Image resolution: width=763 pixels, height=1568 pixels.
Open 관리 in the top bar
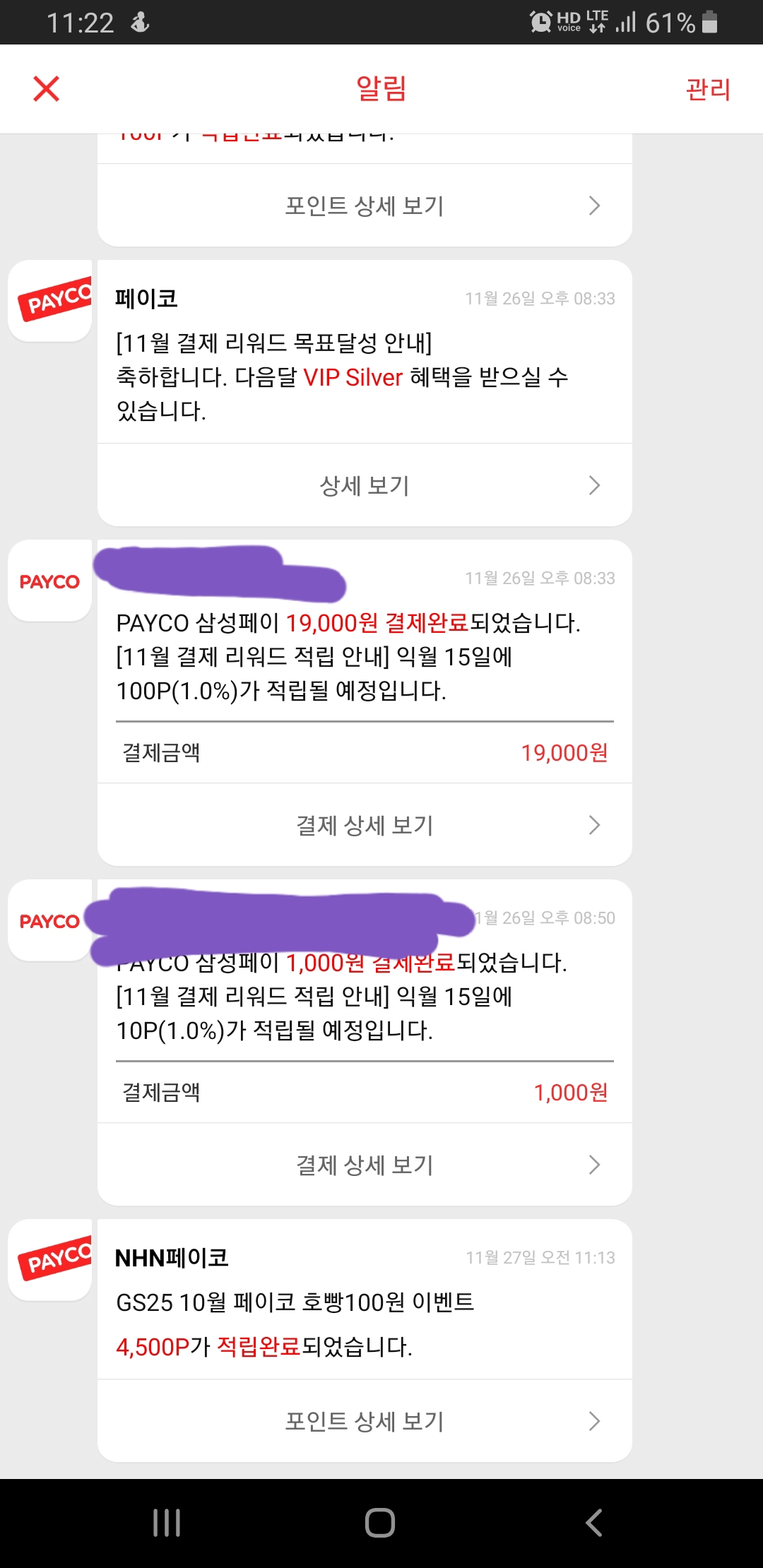tap(707, 90)
